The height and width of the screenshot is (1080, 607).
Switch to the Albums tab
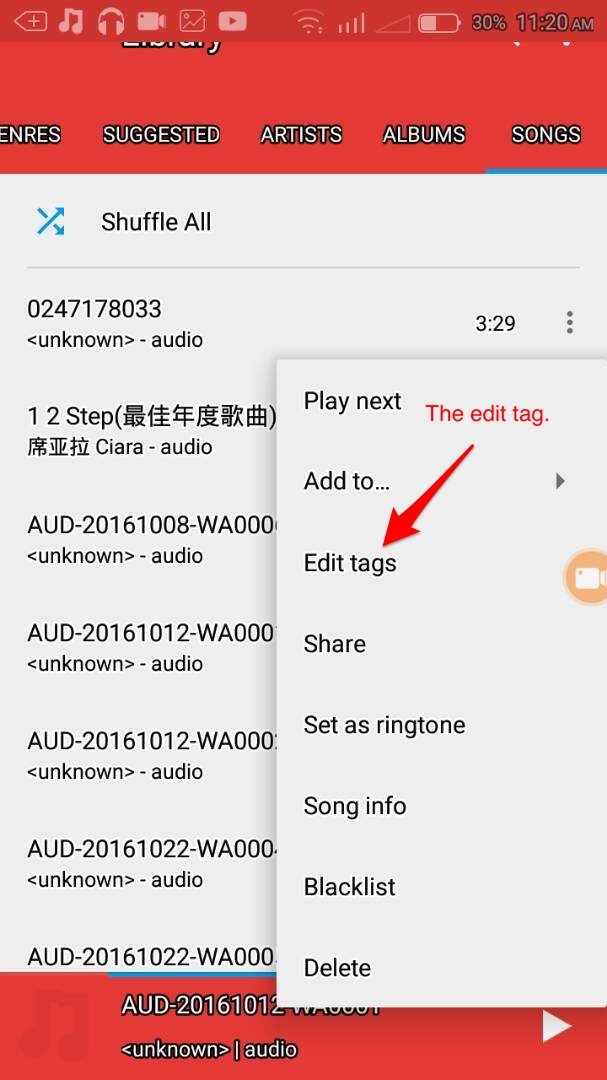click(424, 135)
